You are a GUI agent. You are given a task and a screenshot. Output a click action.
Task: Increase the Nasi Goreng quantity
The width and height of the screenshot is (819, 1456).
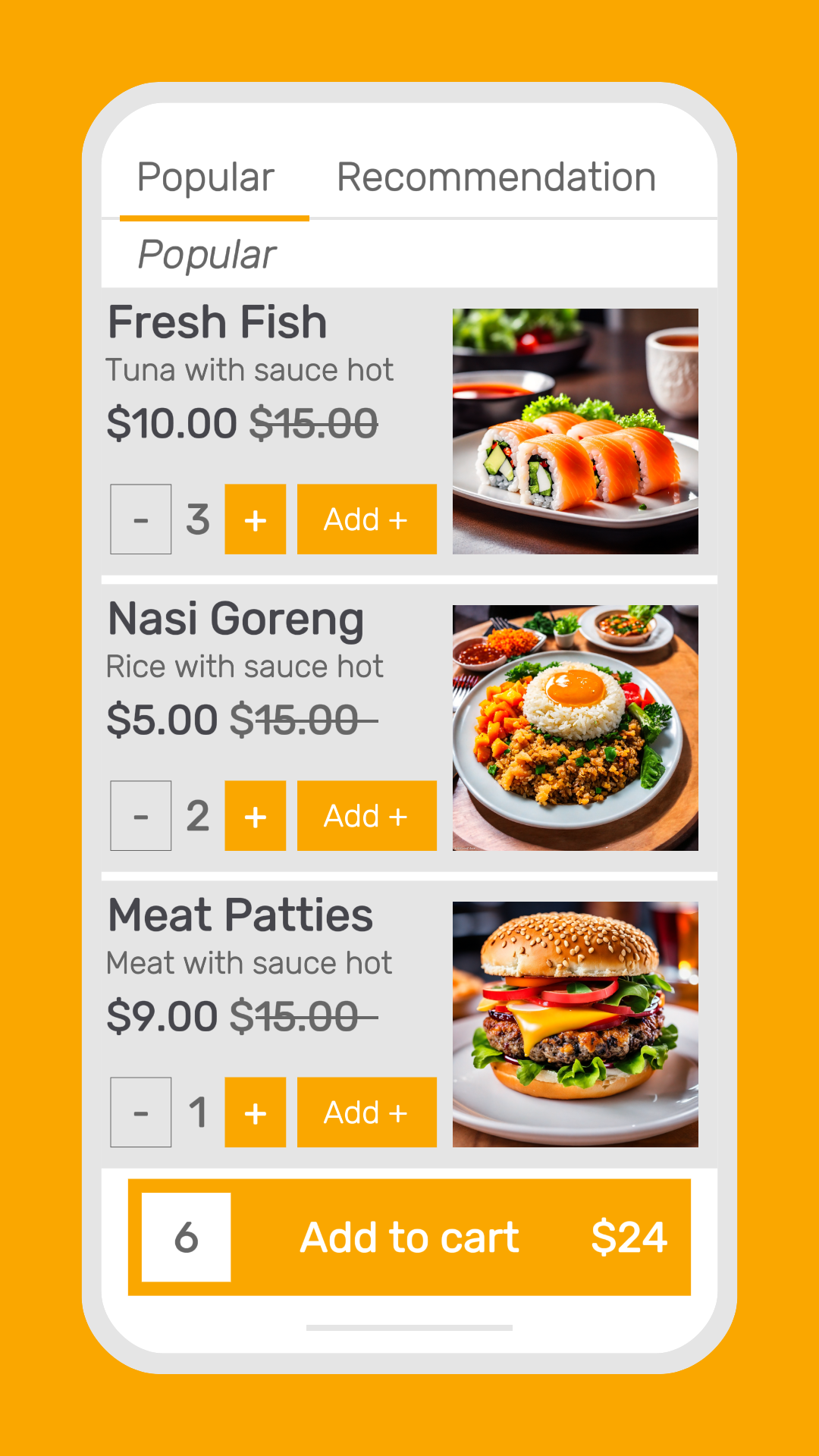pos(256,816)
